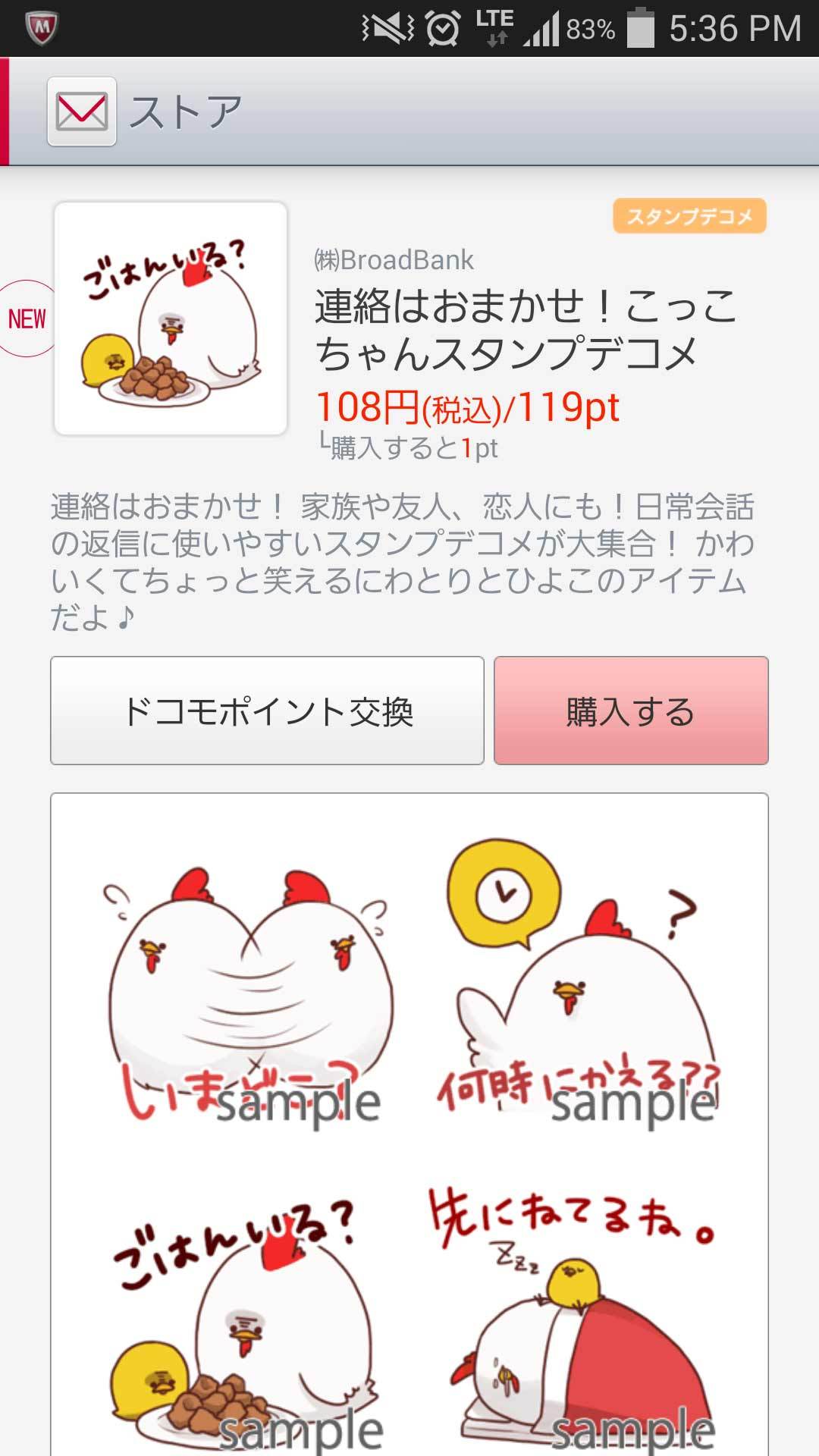Tap the ドコモポイント交換 button
This screenshot has width=819, height=1456.
pos(267,711)
